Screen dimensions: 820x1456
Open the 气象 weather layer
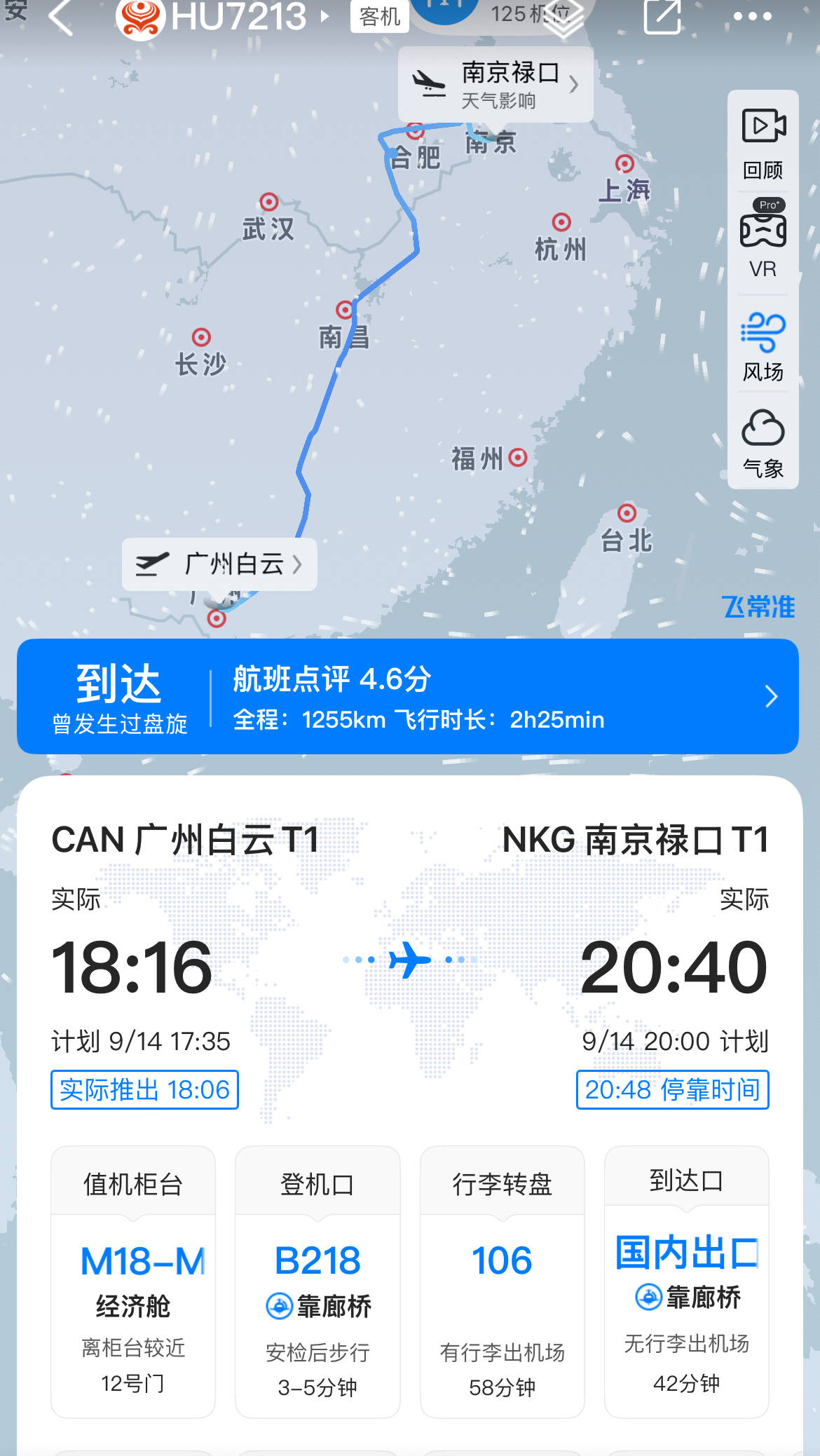[763, 445]
